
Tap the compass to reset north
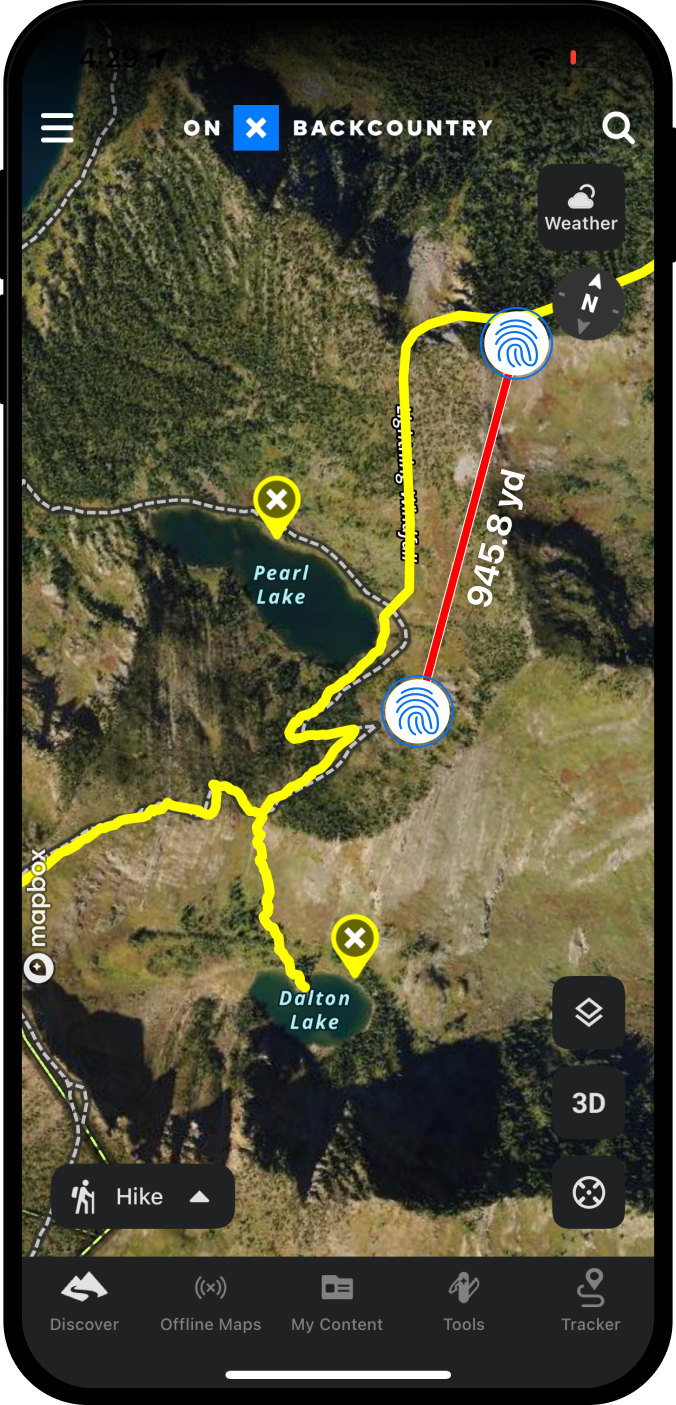coord(590,303)
